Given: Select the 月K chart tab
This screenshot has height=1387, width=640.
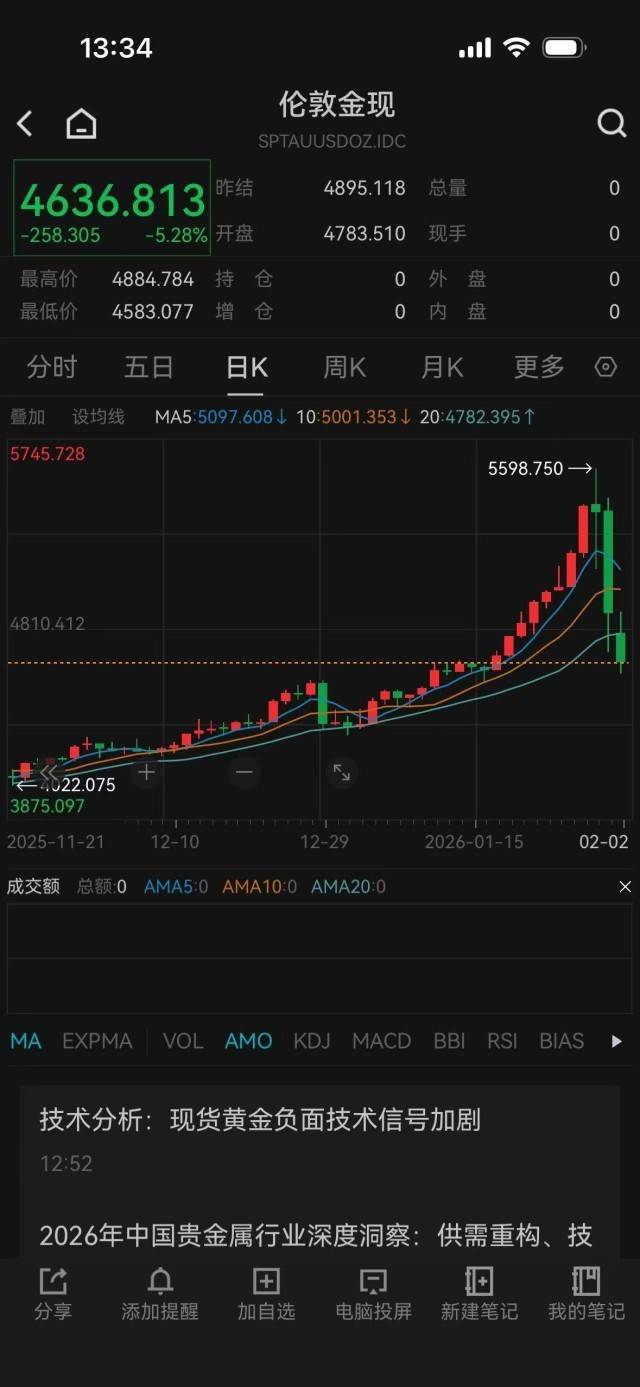Looking at the screenshot, I should pos(442,367).
